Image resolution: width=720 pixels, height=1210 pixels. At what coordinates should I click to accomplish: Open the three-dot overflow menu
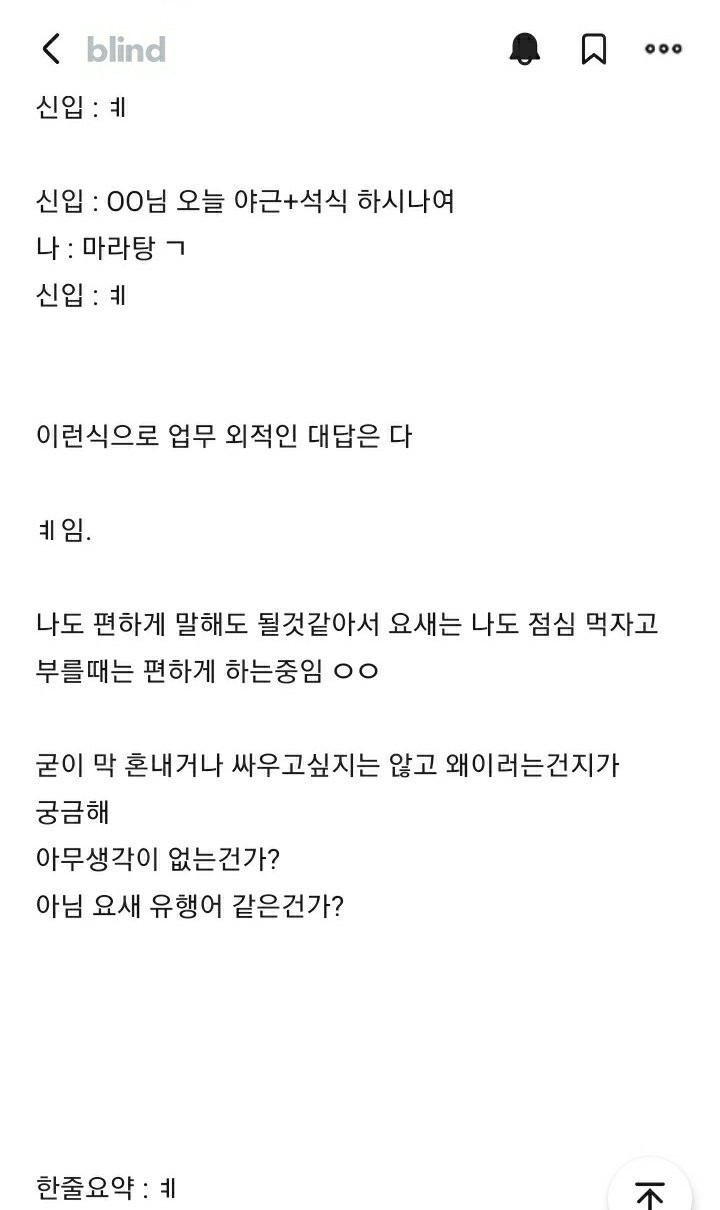(663, 48)
